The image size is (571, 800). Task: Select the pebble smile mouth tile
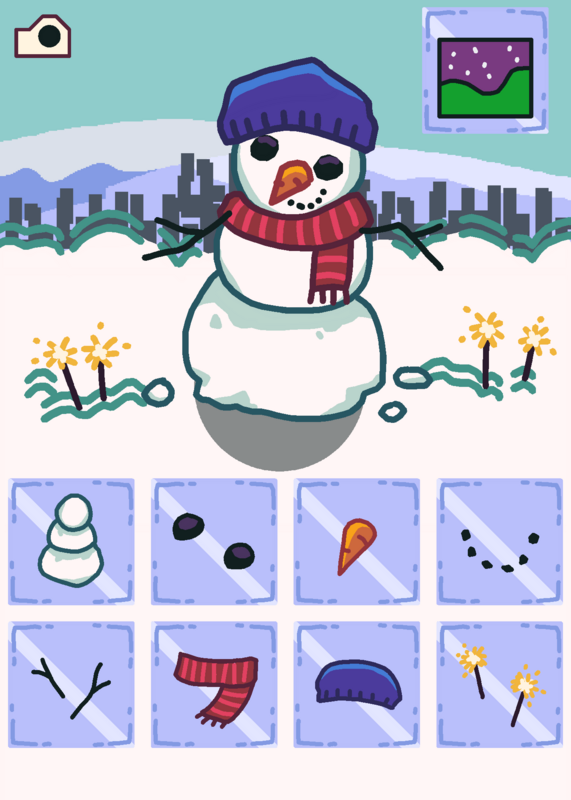point(500,541)
